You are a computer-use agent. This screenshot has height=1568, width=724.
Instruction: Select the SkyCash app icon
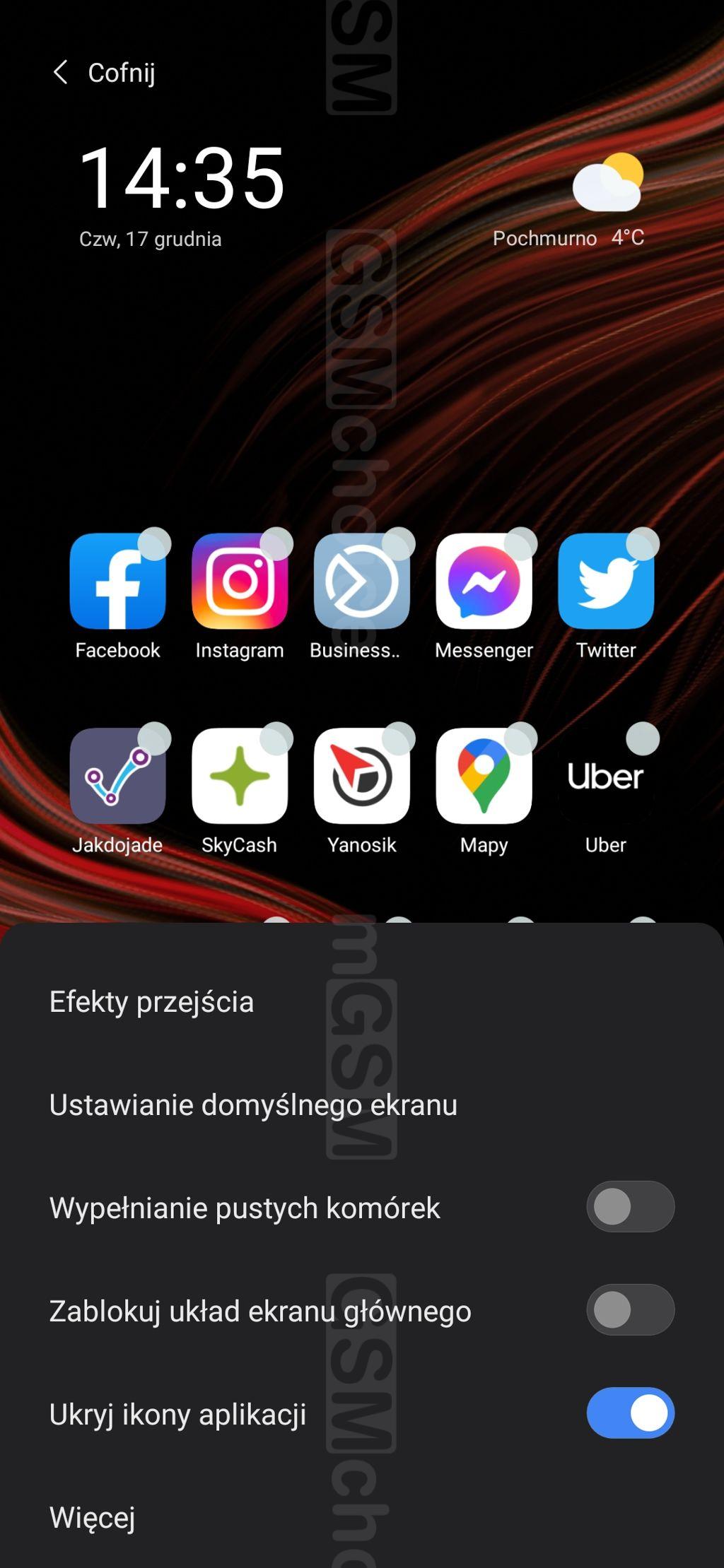(x=240, y=776)
